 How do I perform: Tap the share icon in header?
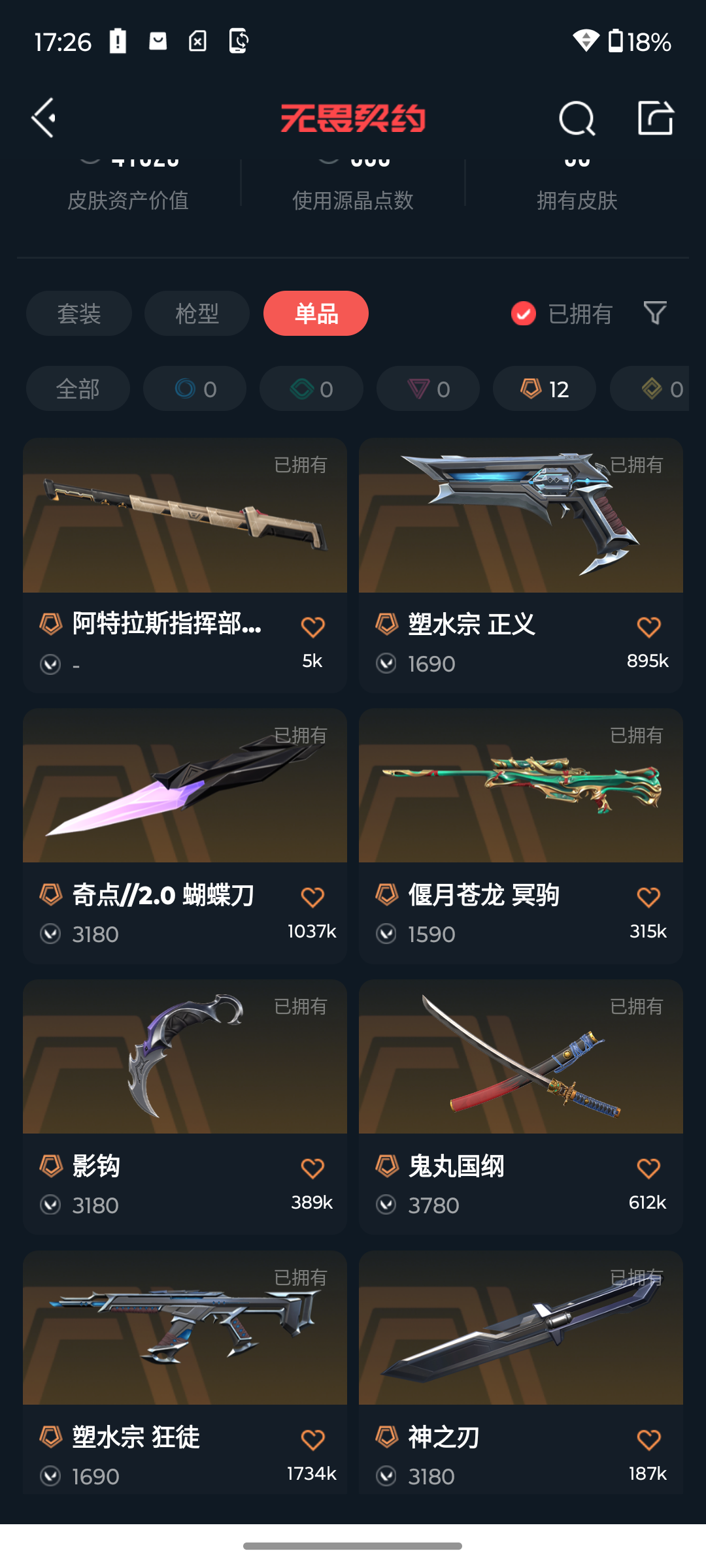click(x=656, y=118)
